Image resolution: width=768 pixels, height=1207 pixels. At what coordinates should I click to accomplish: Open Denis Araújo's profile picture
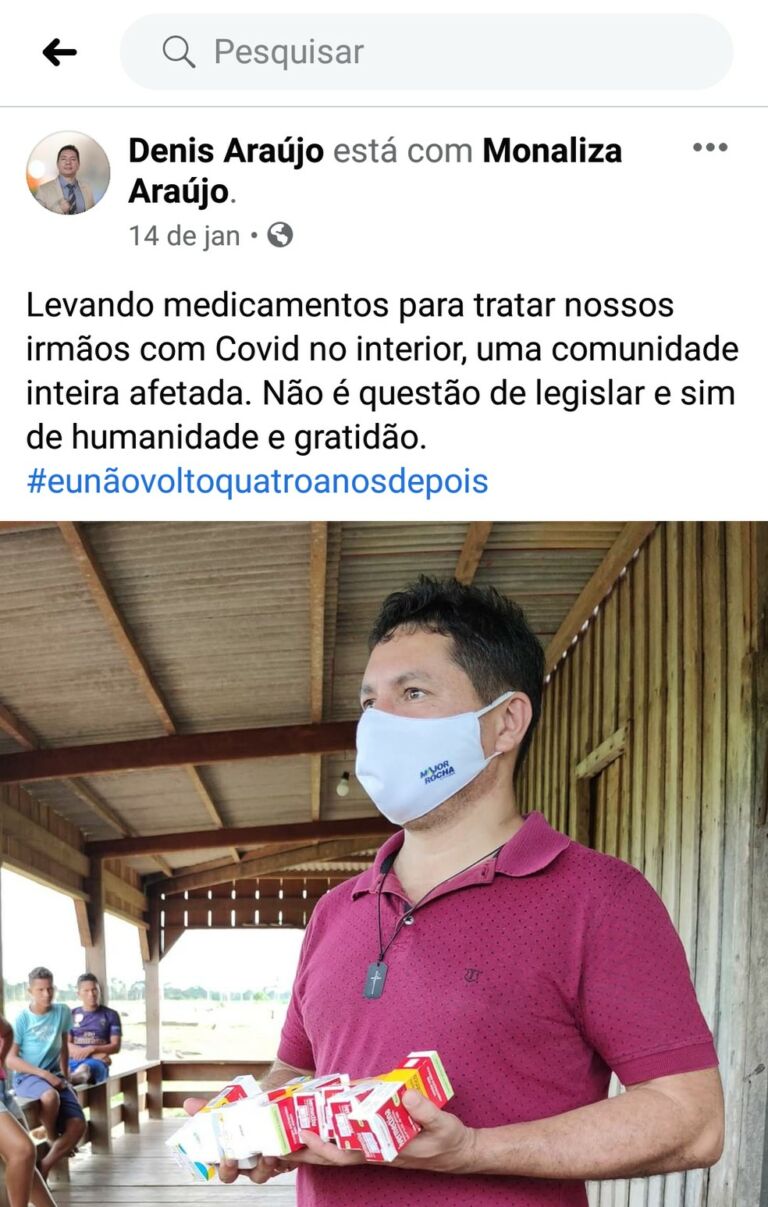[68, 173]
